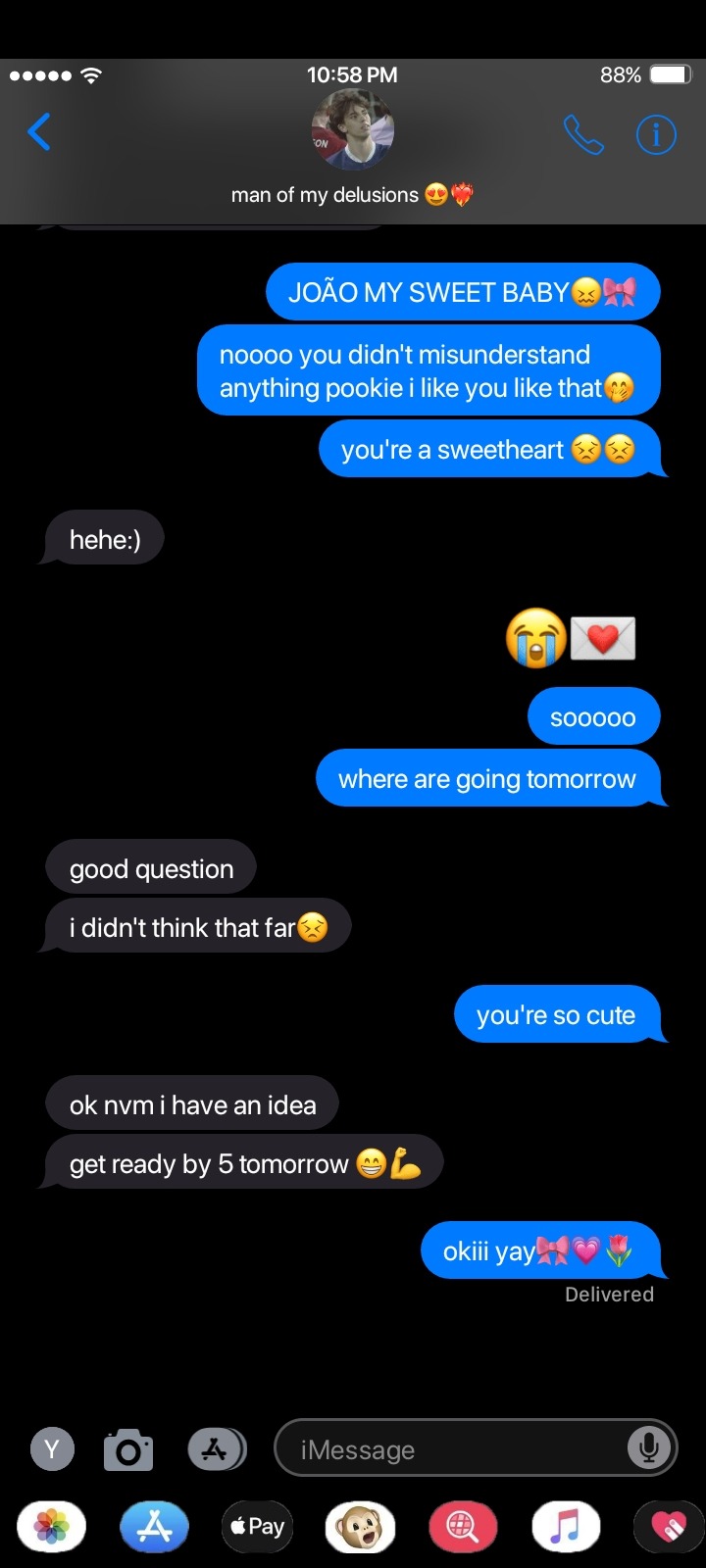
Task: Open the camera to take a photo
Action: [x=128, y=1449]
